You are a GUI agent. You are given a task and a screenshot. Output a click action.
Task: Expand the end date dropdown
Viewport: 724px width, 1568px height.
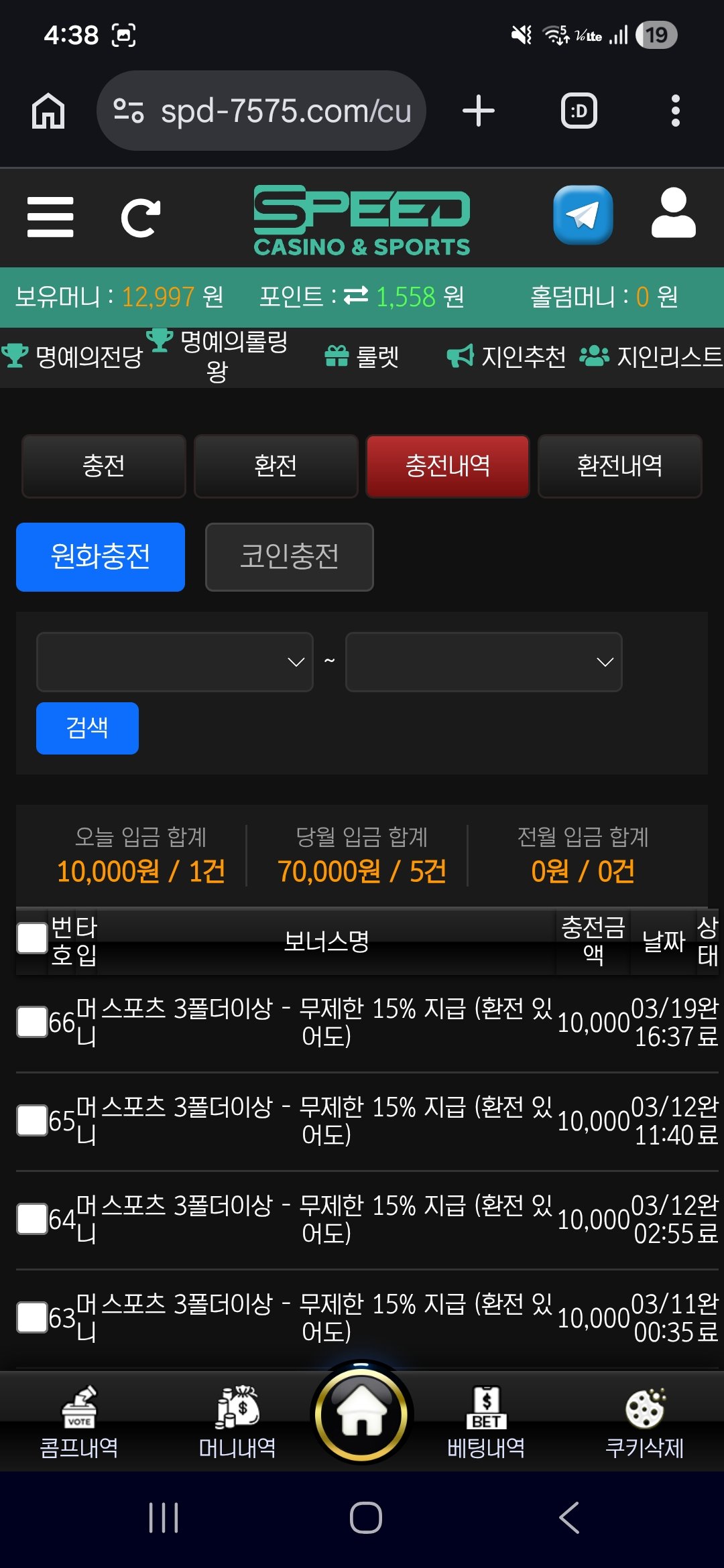(483, 662)
